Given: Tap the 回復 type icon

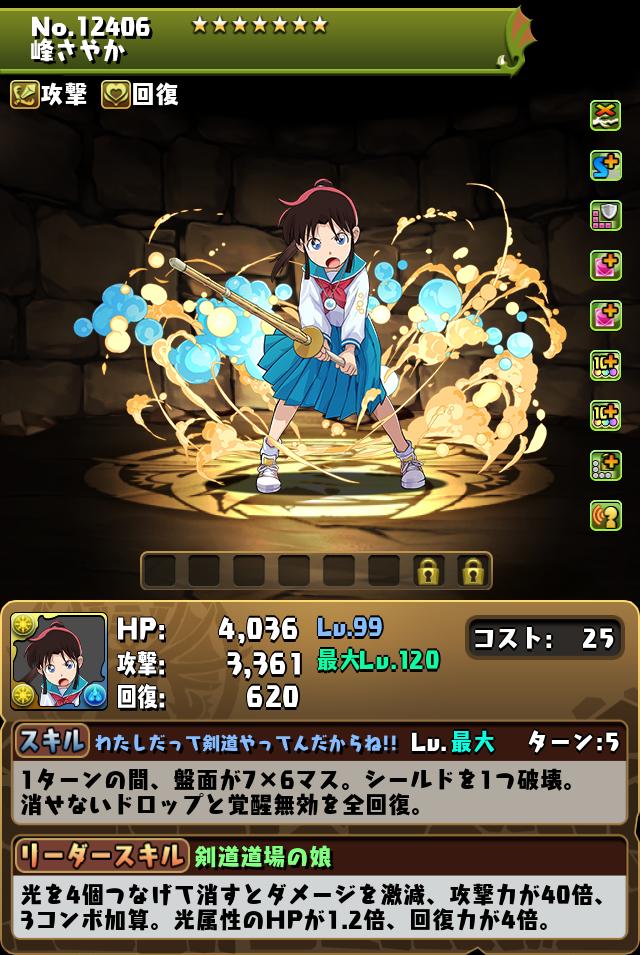Looking at the screenshot, I should coord(115,95).
